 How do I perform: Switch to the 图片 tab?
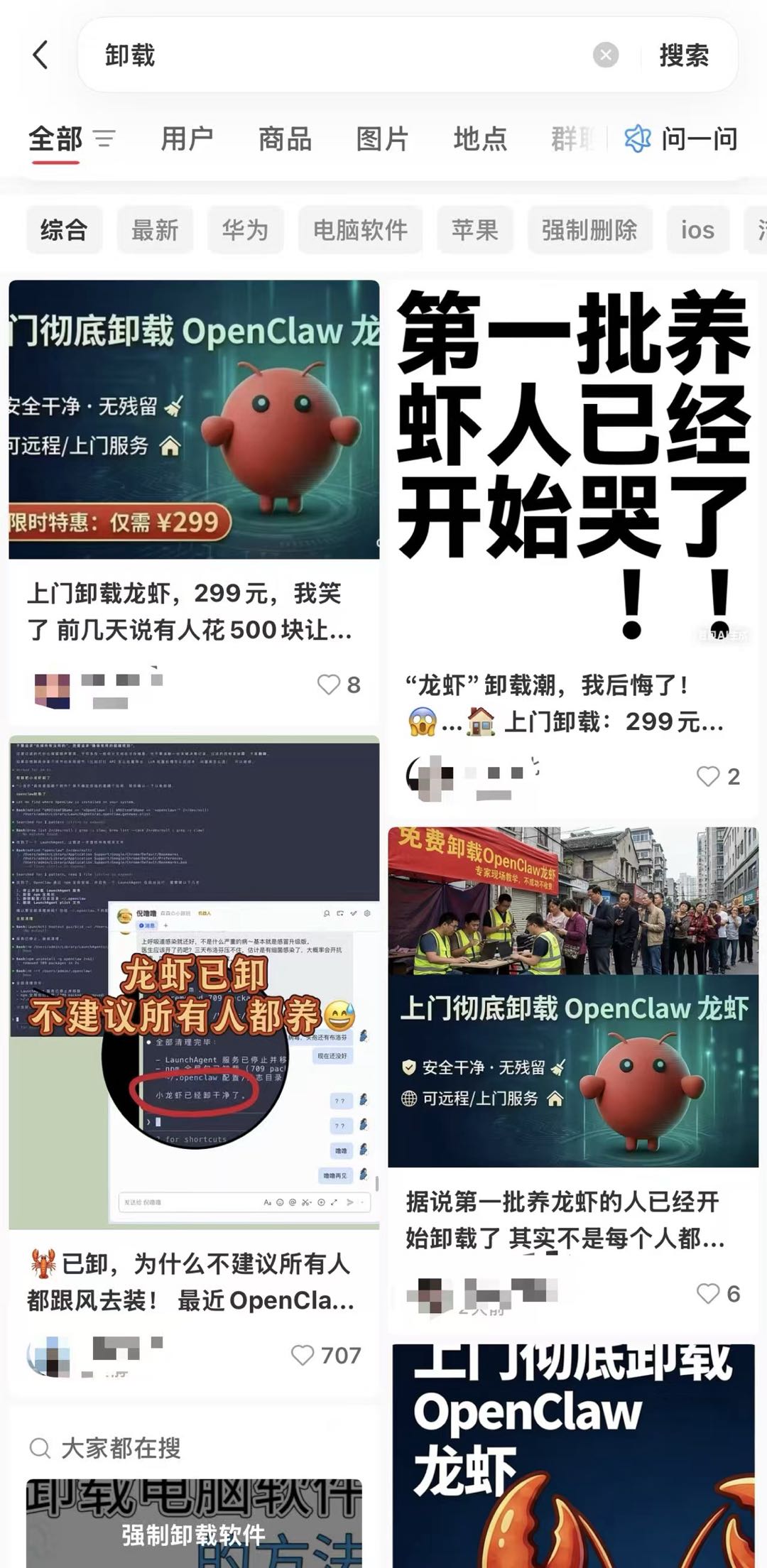point(382,139)
